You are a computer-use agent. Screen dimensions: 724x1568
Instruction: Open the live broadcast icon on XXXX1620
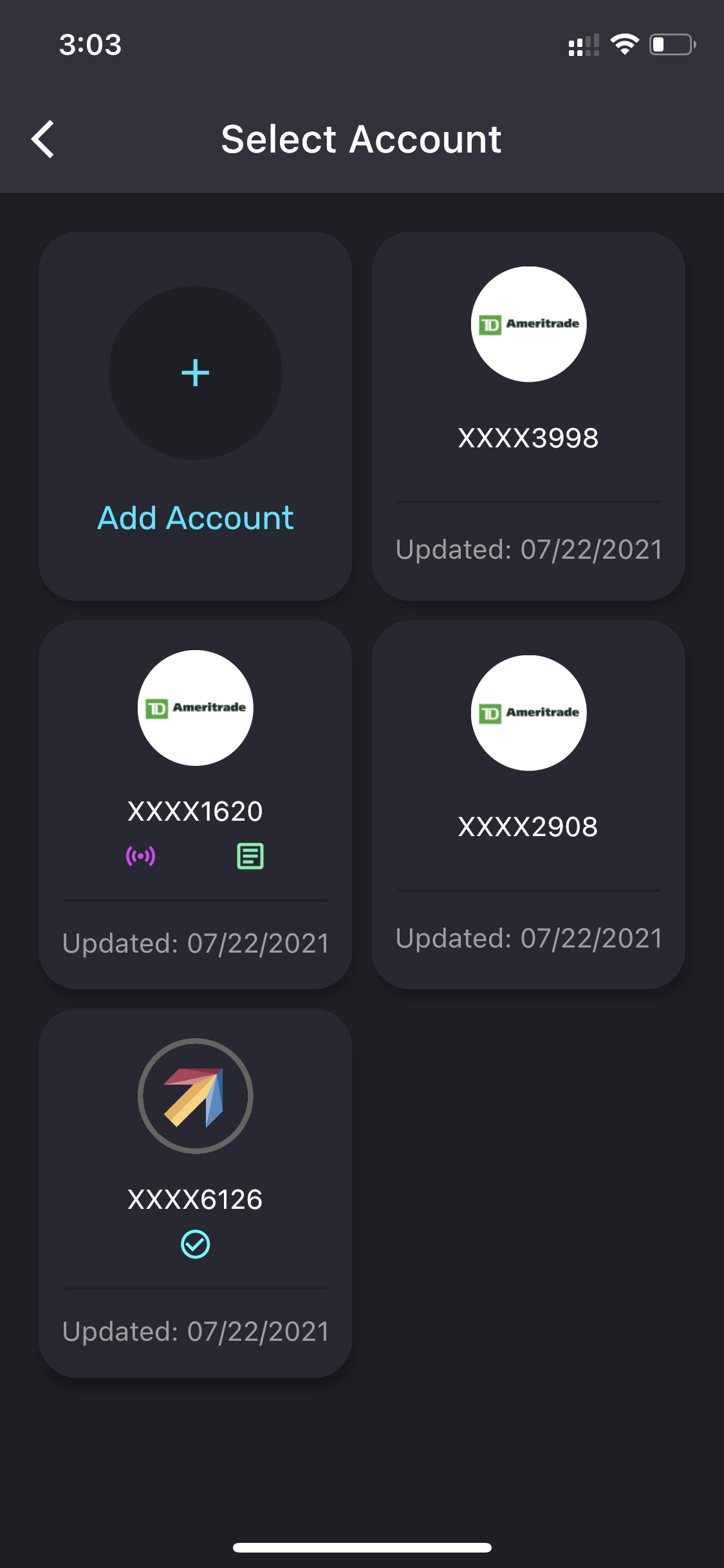click(140, 855)
